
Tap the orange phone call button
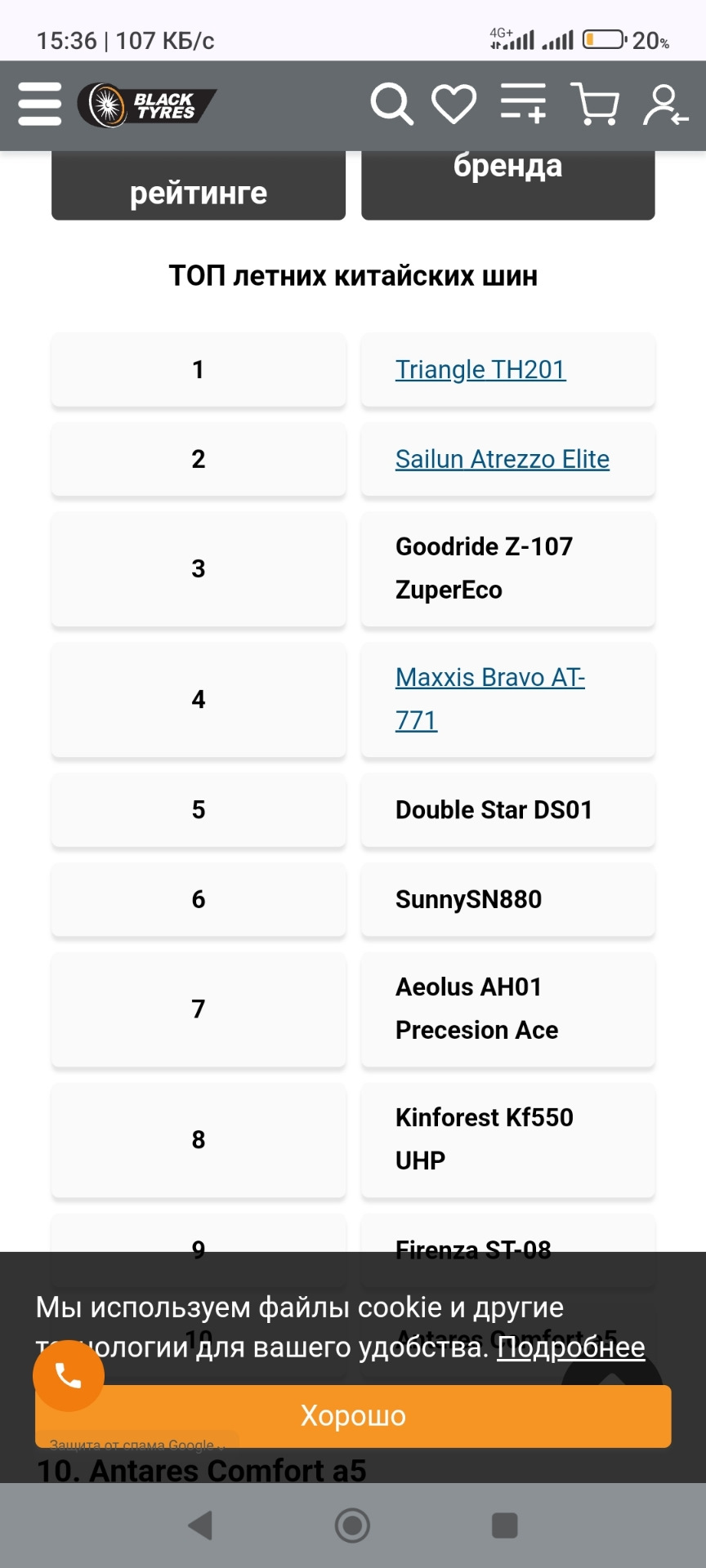[69, 1376]
